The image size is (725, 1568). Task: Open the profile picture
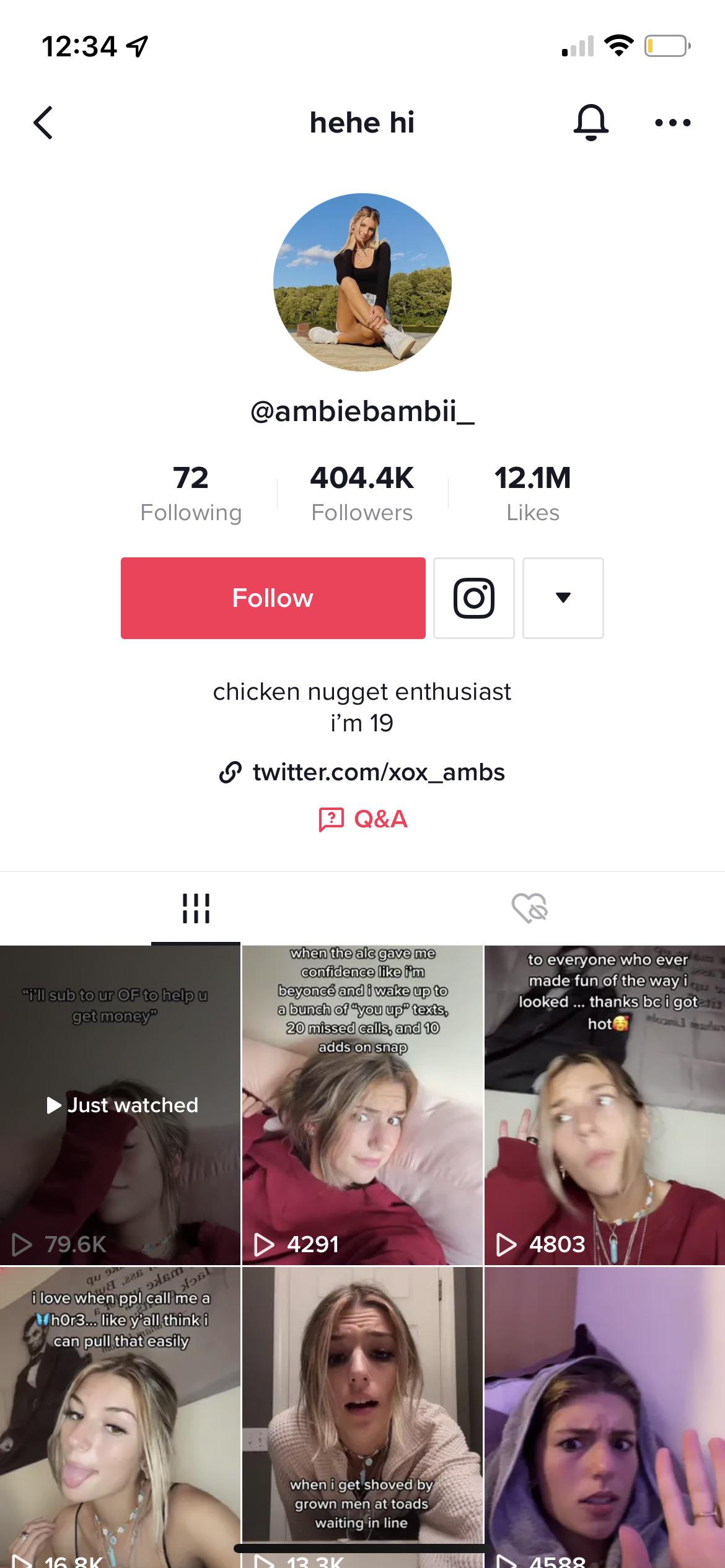point(362,282)
